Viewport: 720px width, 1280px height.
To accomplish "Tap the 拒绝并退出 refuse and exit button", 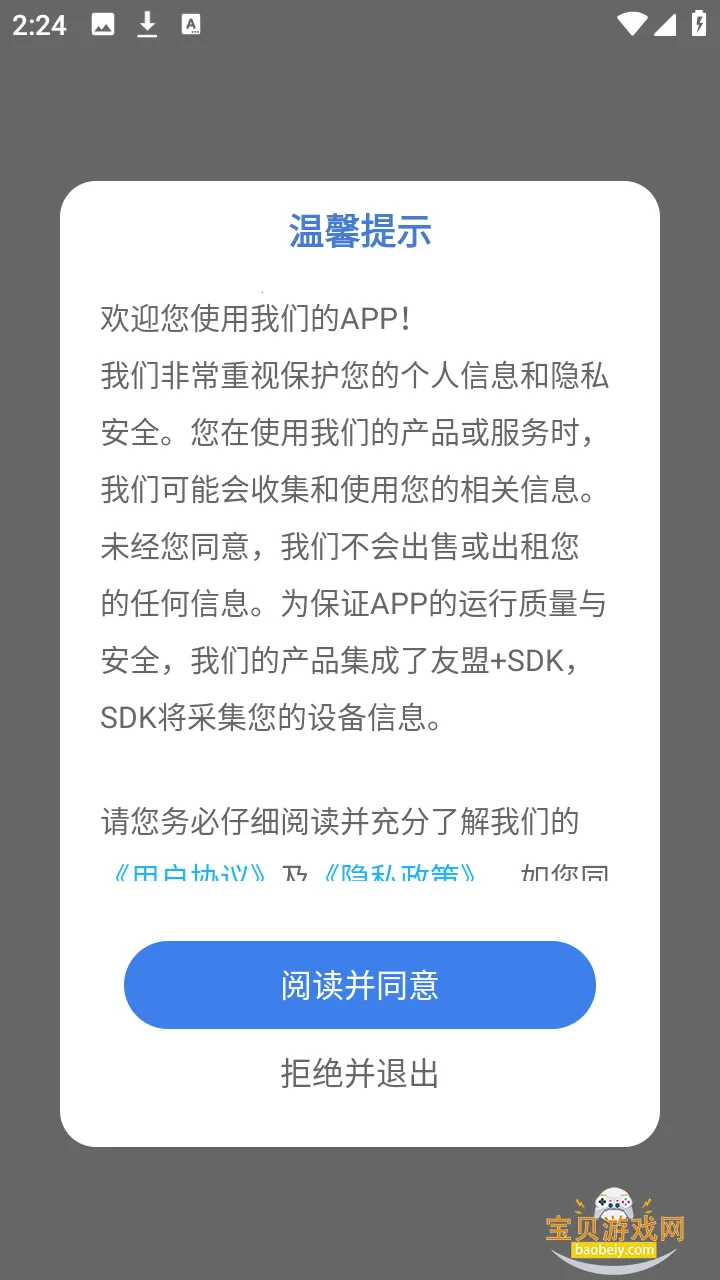I will coord(360,1074).
